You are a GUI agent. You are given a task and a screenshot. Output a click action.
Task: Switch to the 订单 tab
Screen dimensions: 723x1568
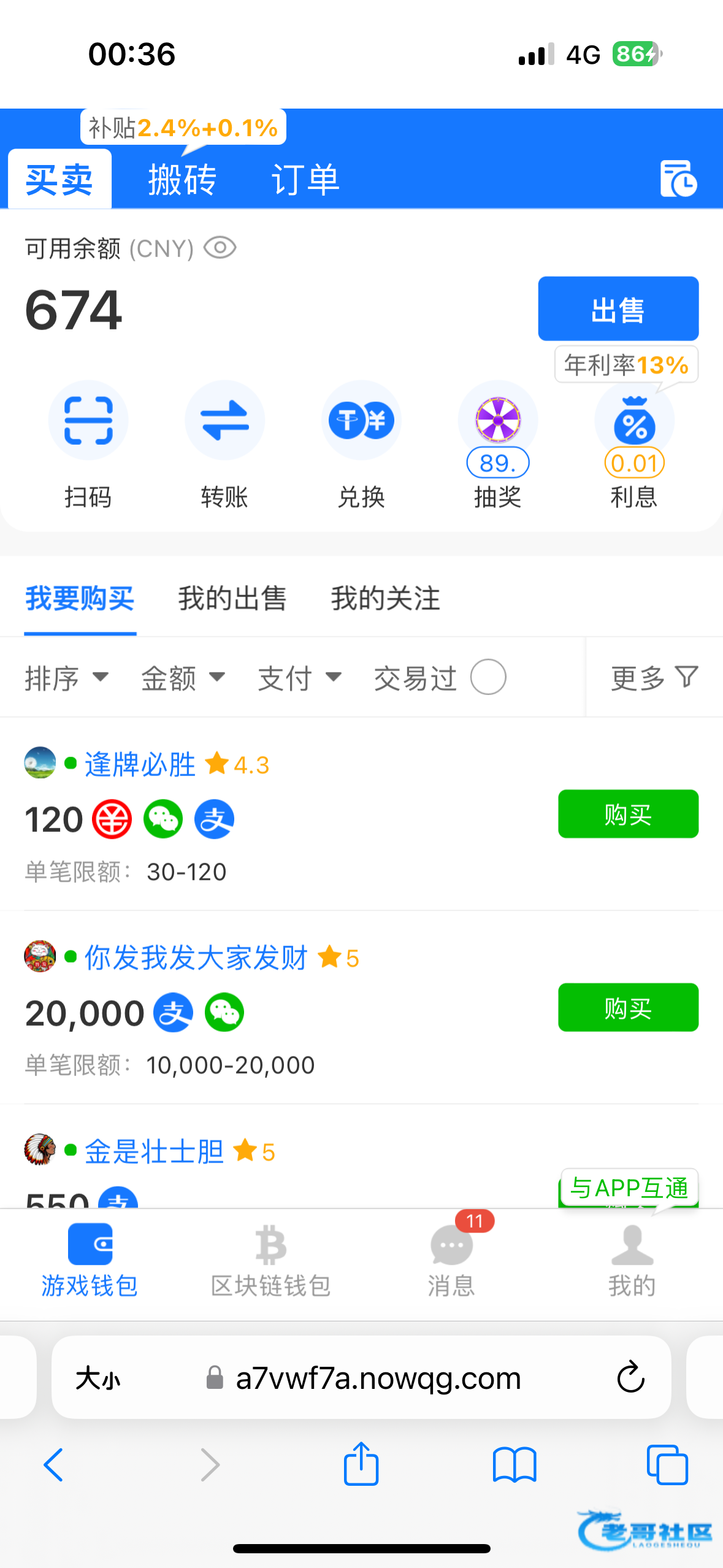click(305, 180)
